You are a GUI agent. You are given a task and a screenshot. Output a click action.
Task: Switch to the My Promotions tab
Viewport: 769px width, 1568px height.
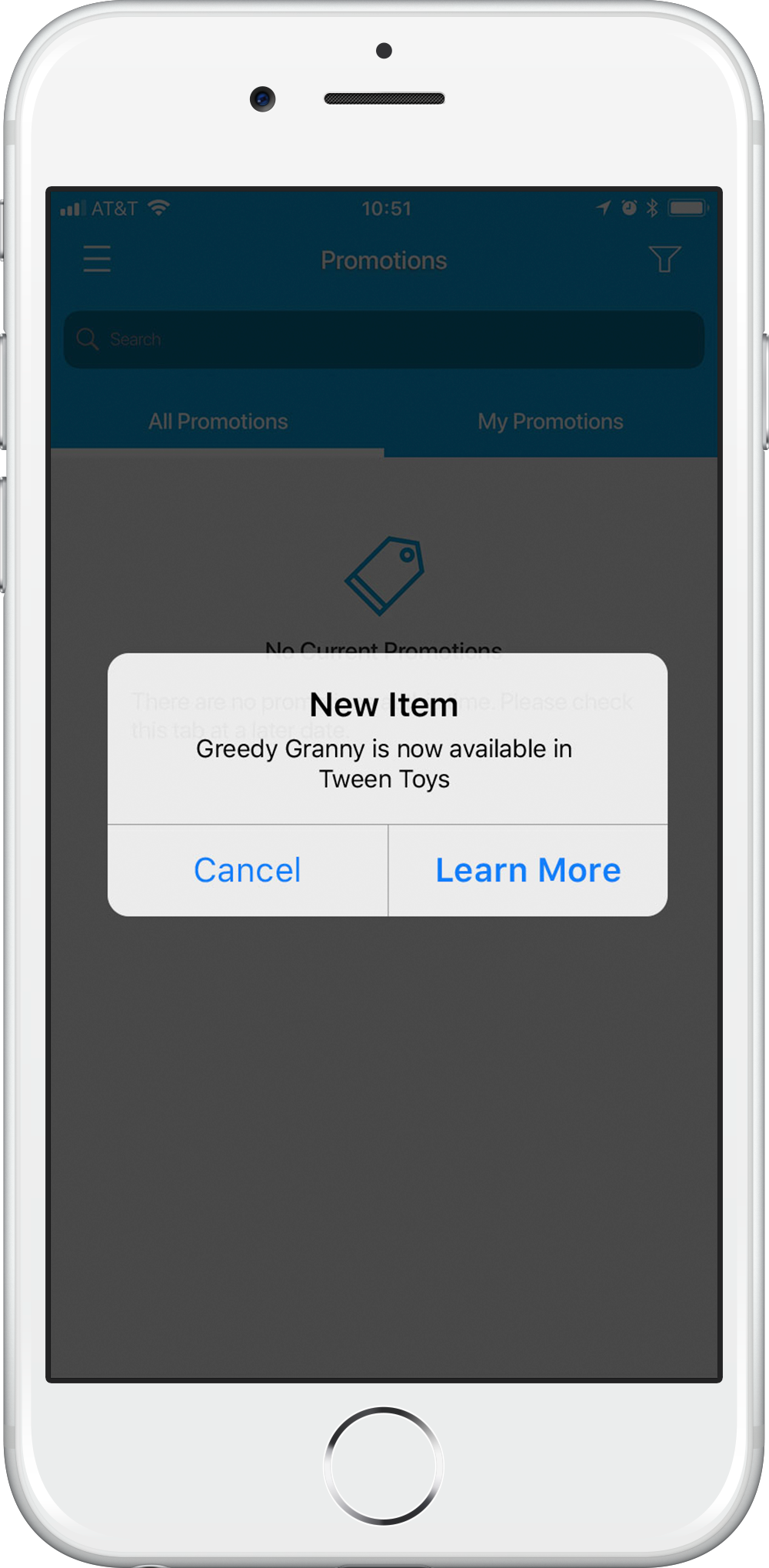coord(551,422)
